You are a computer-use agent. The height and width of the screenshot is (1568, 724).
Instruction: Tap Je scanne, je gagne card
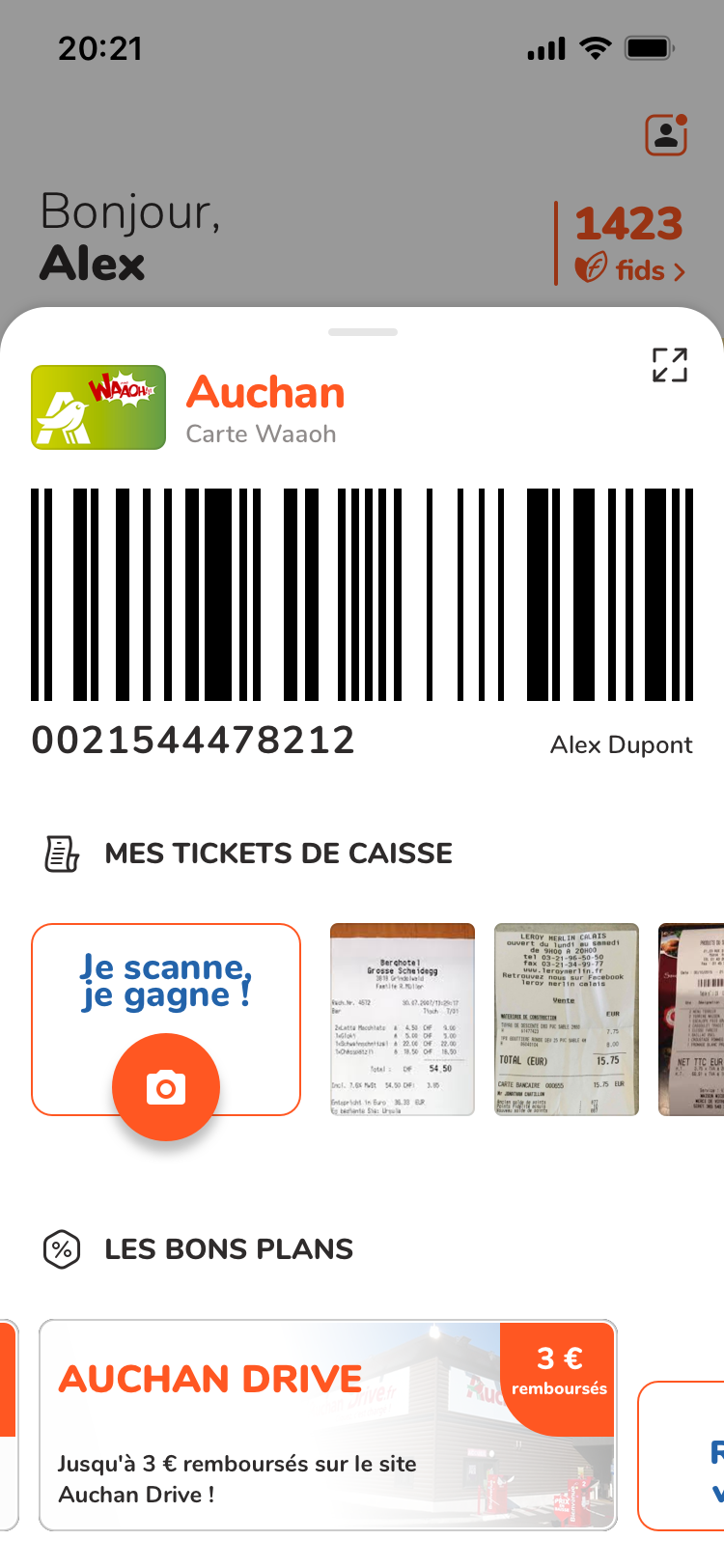[x=166, y=985]
